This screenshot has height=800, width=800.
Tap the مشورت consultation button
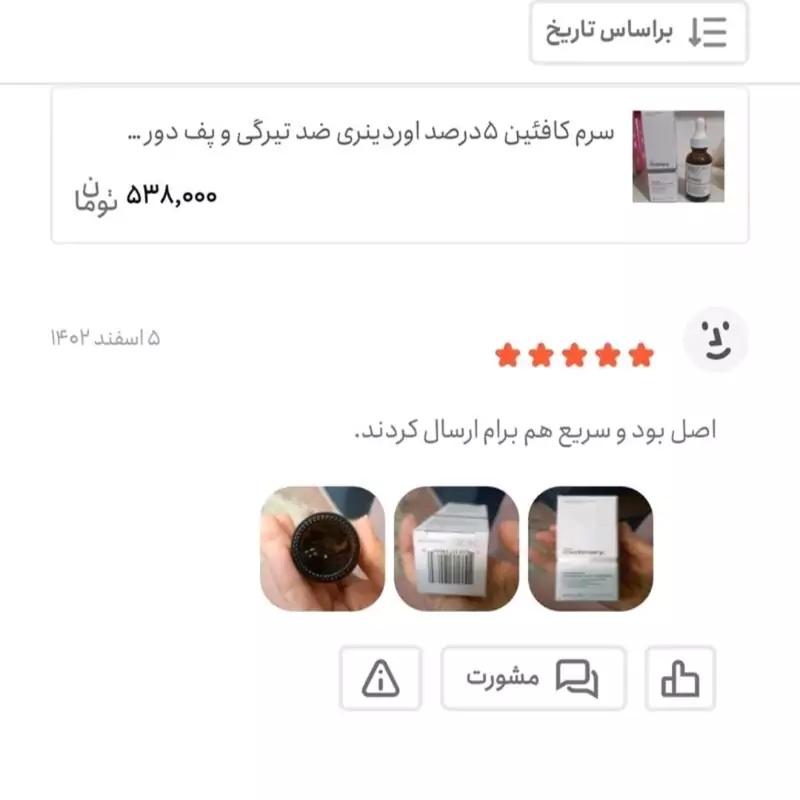pyautogui.click(x=533, y=678)
